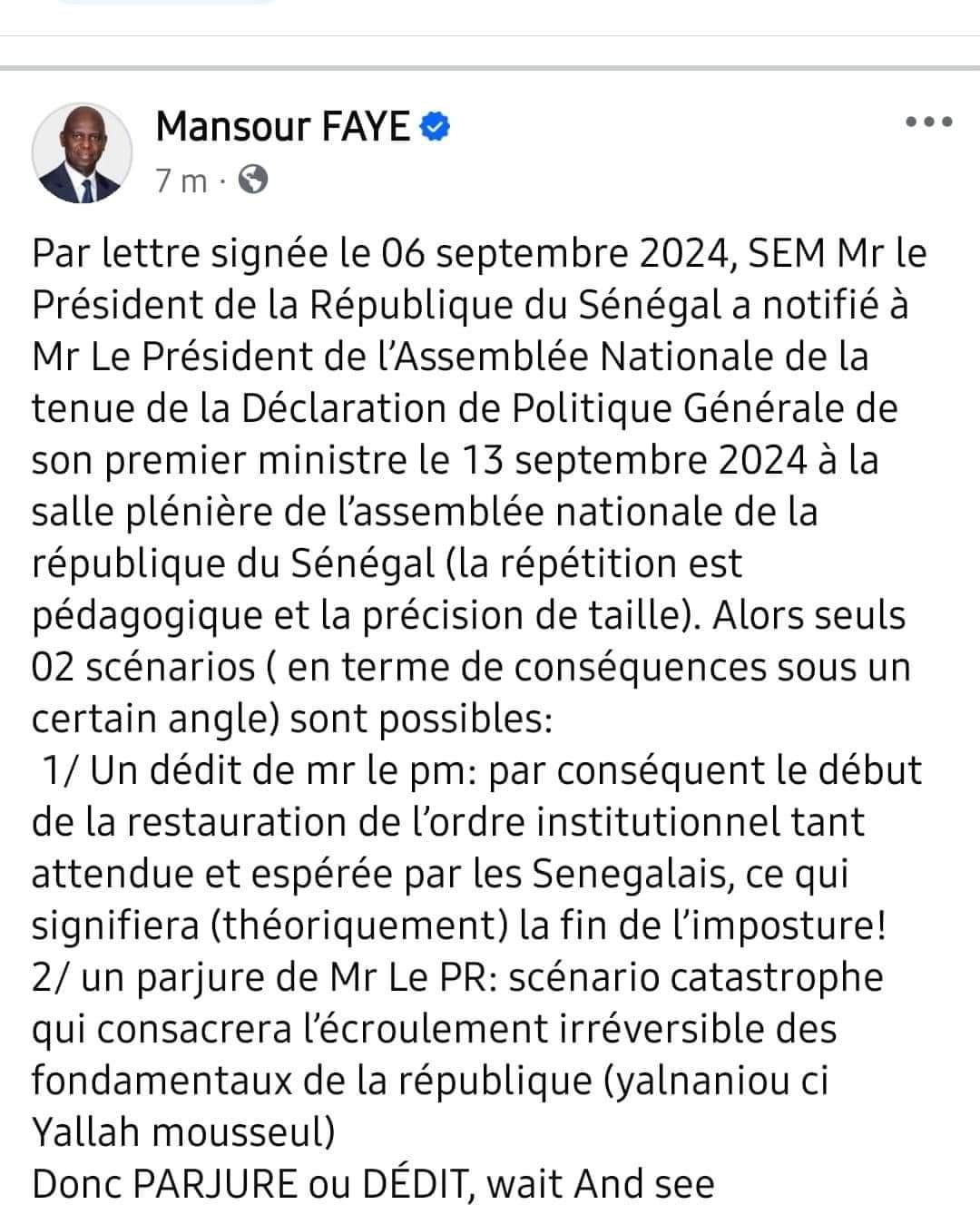Open the Mansour FAYE profile name link
The width and height of the screenshot is (980, 1224).
click(283, 126)
